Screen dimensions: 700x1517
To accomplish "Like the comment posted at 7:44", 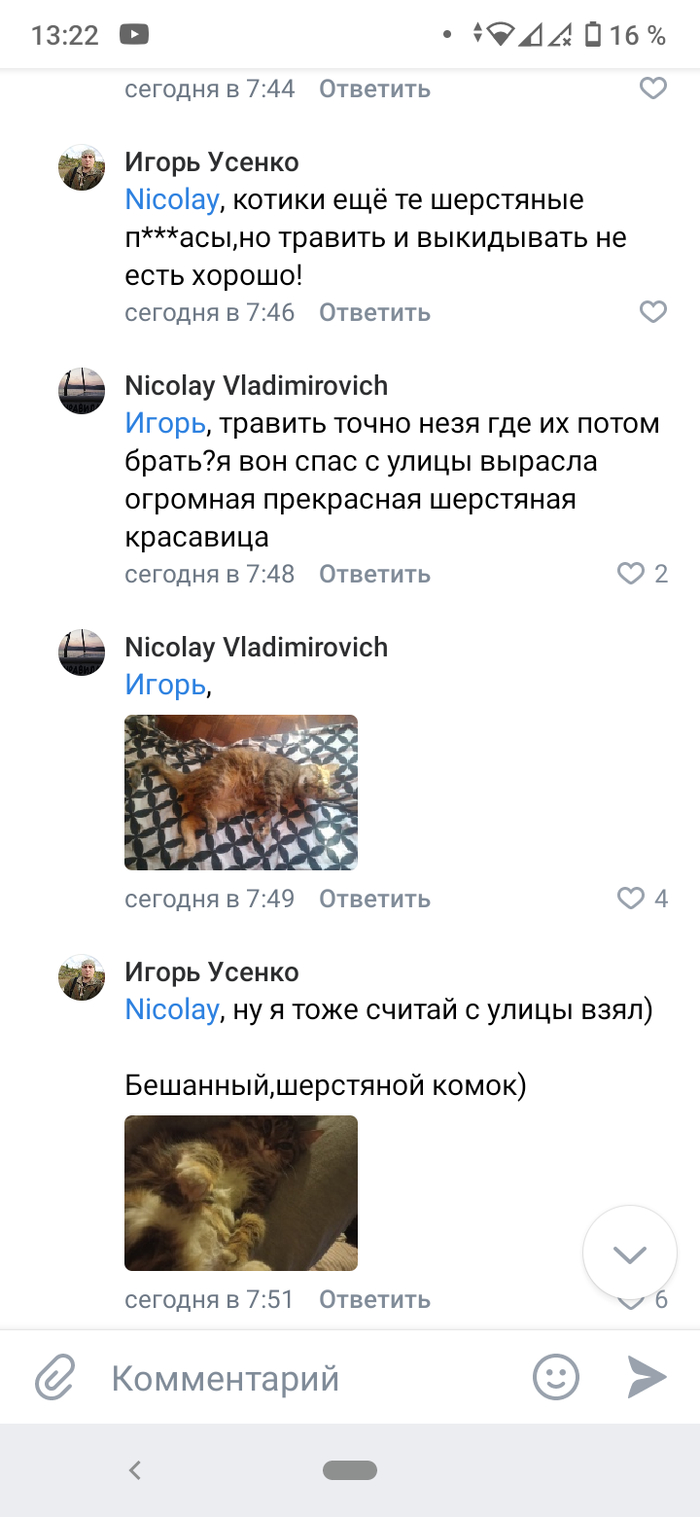I will (x=653, y=89).
